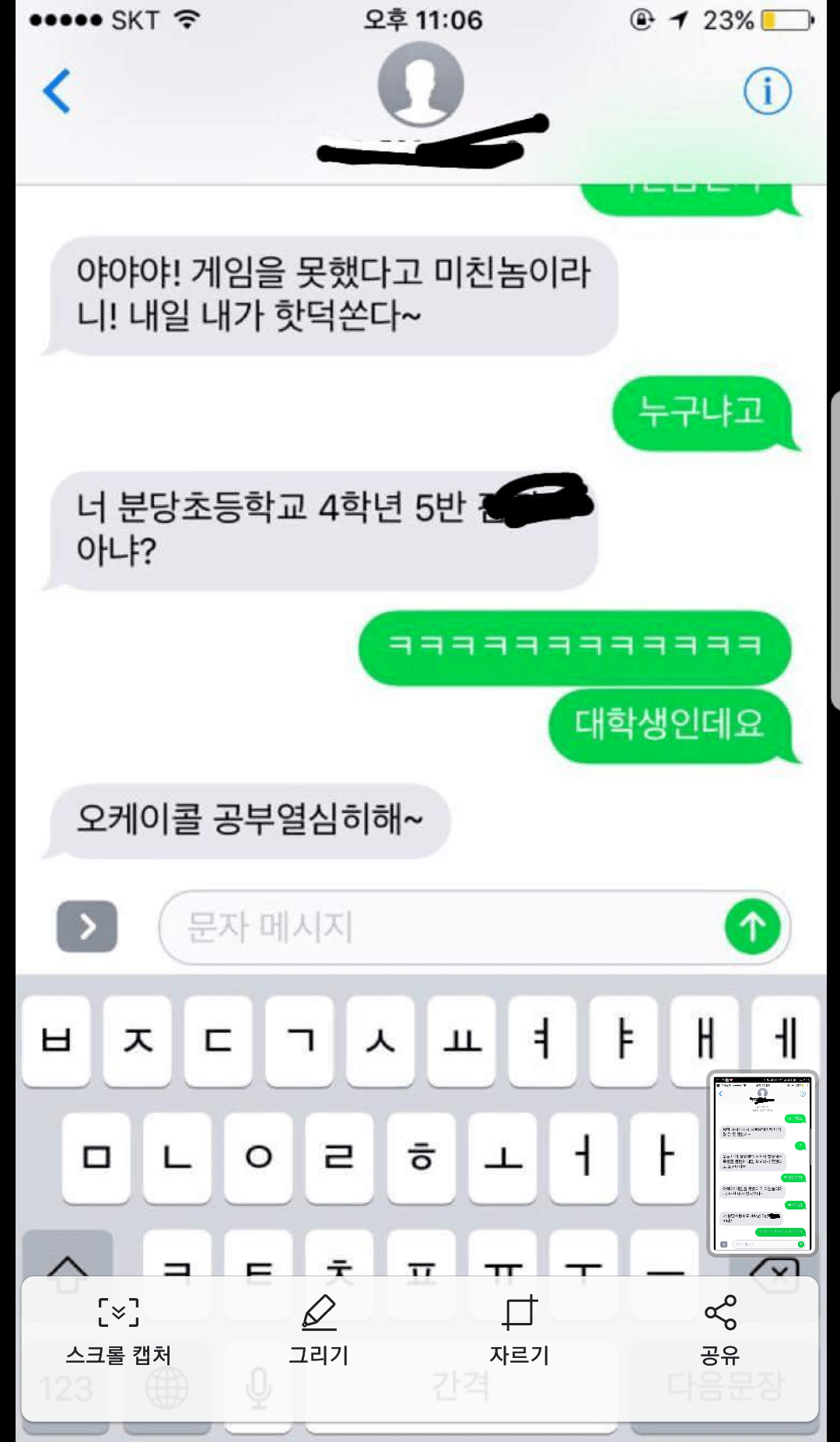Viewport: 840px width, 1442px height.
Task: Crop the screenshot with 자르기
Action: click(x=520, y=1330)
